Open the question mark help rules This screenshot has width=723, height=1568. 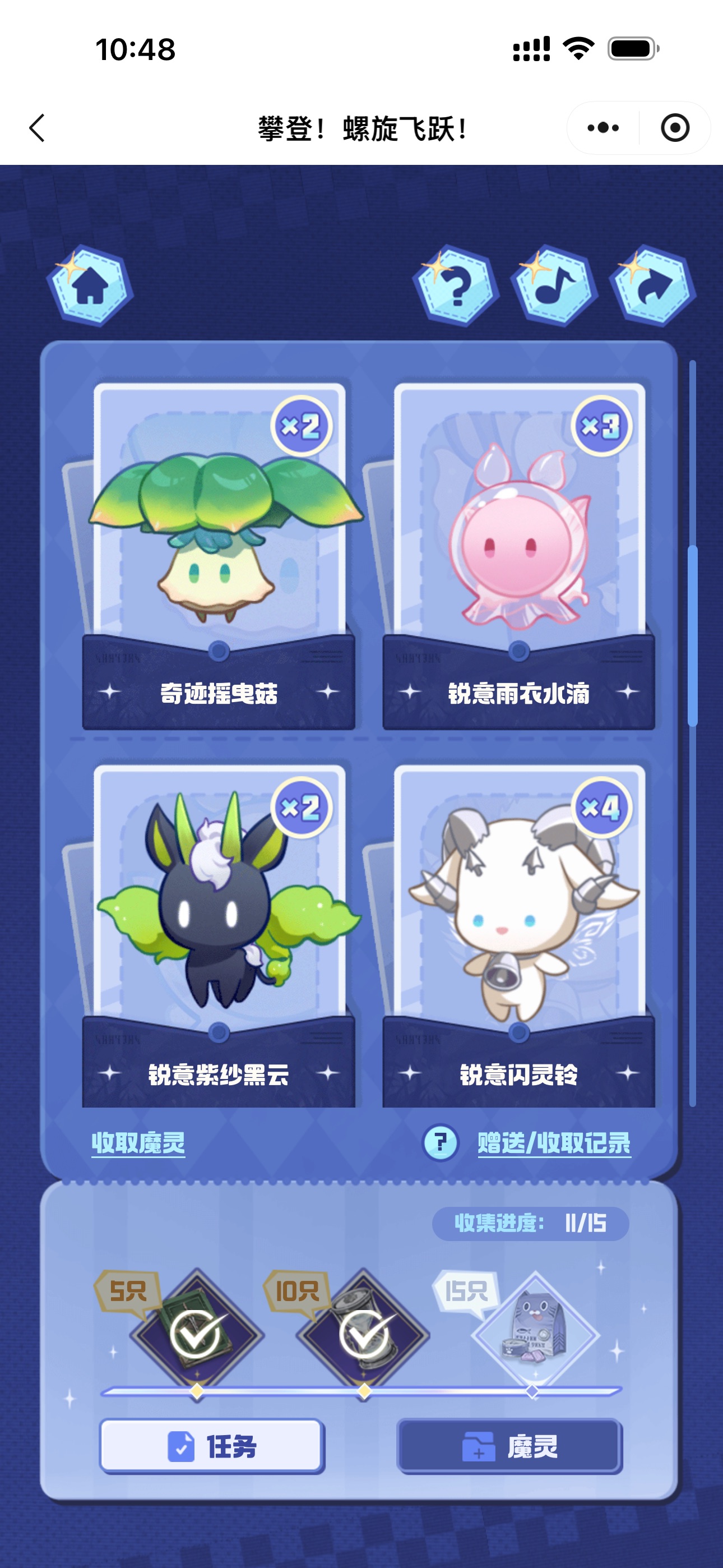pos(456,286)
